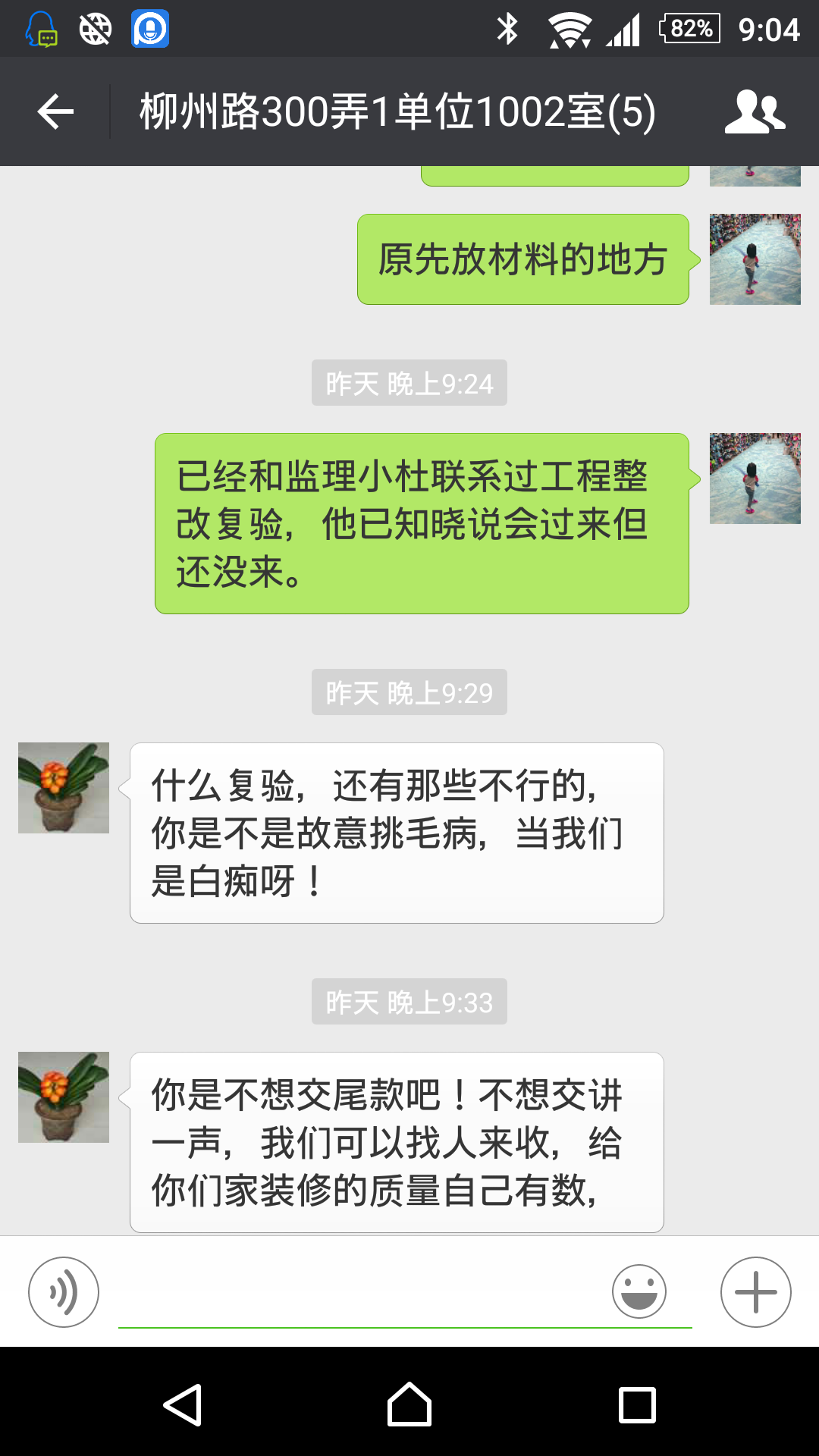819x1456 pixels.
Task: Open the plus attachment menu
Action: [x=755, y=1292]
